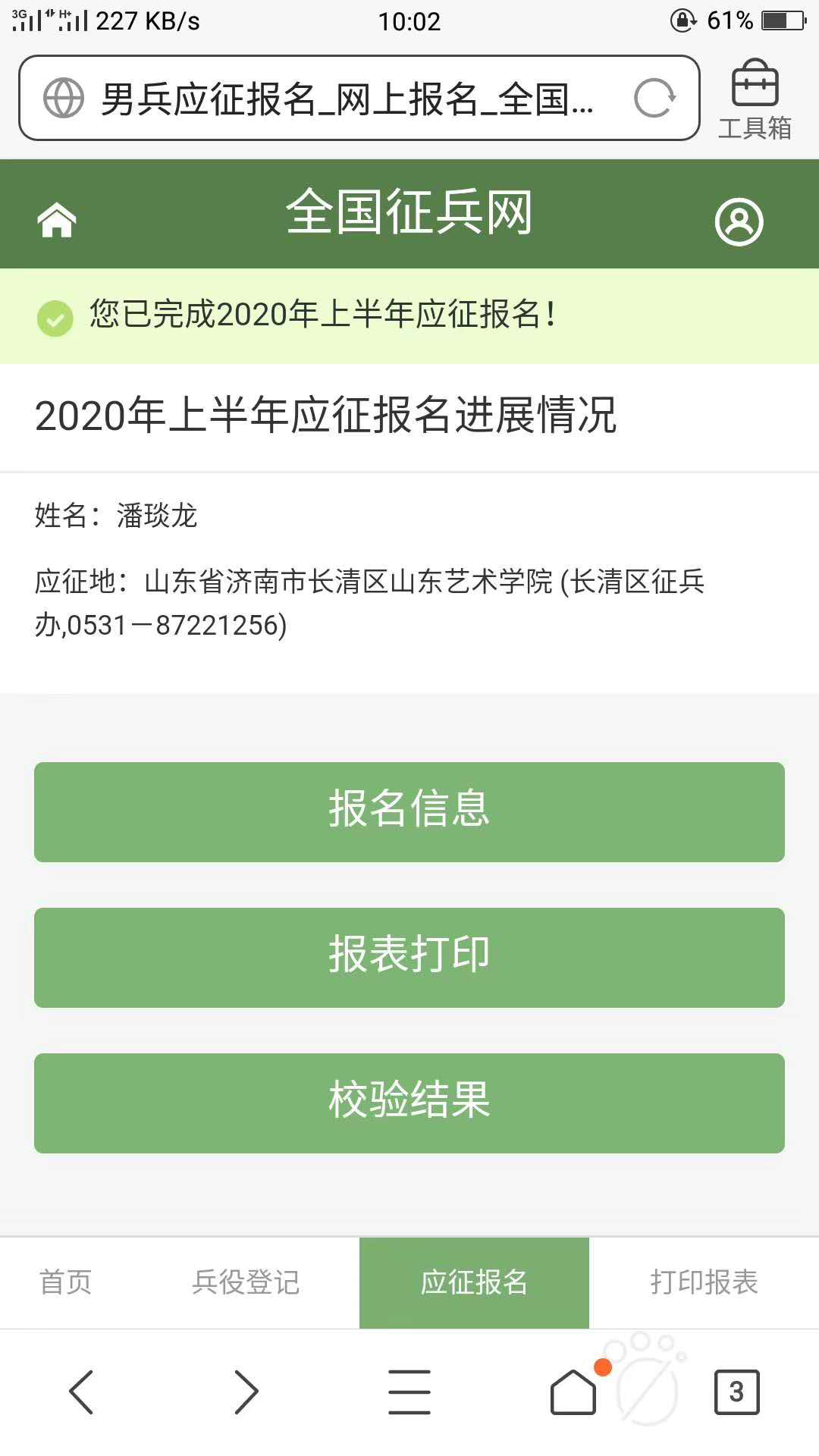This screenshot has height=1456, width=819.
Task: Go forward with browser forward arrow
Action: (x=246, y=1392)
